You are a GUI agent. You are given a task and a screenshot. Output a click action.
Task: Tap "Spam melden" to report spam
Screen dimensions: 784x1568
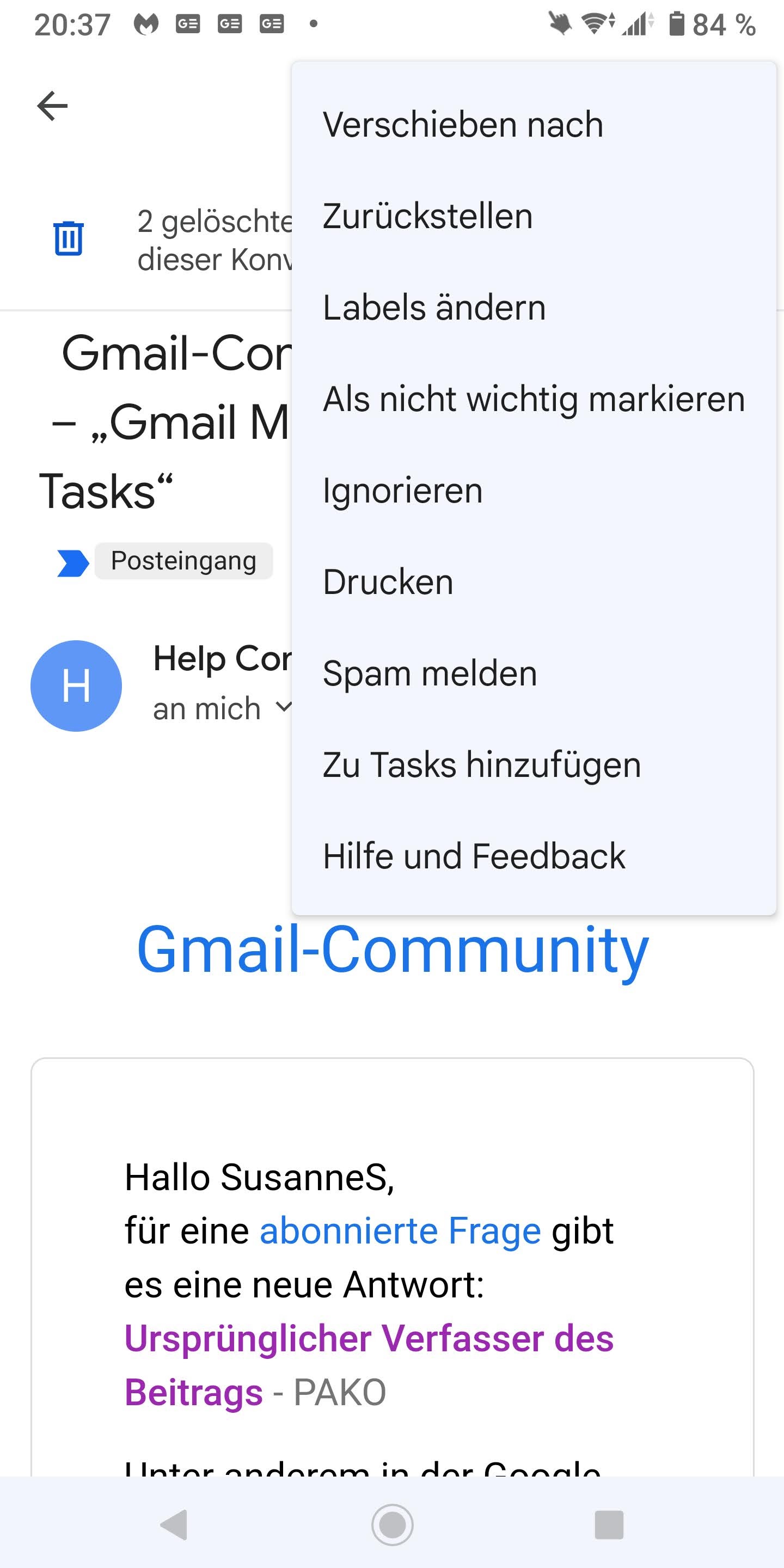(534, 673)
